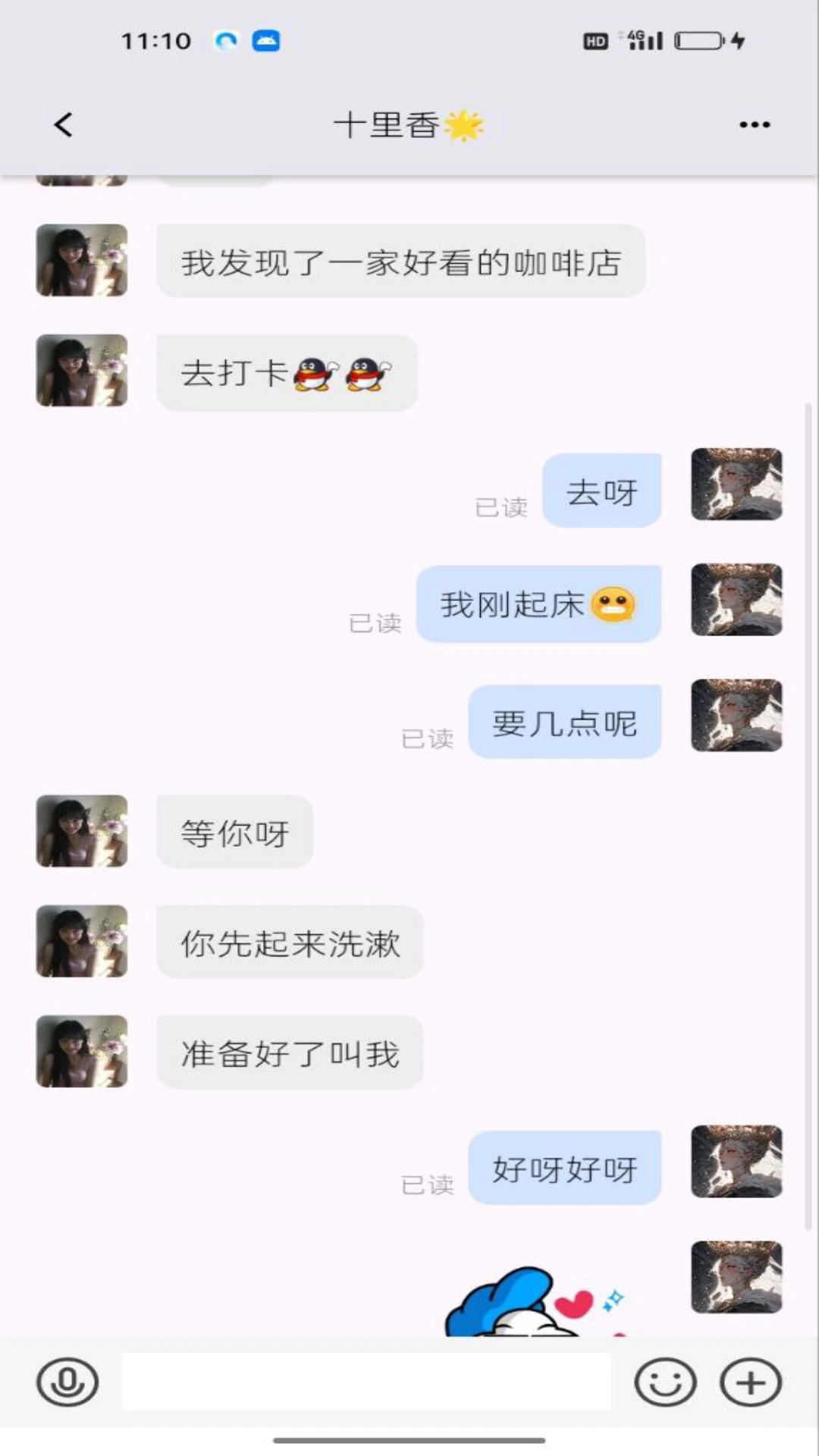
Task: Tap the clock showing 11:10
Action: [x=156, y=40]
